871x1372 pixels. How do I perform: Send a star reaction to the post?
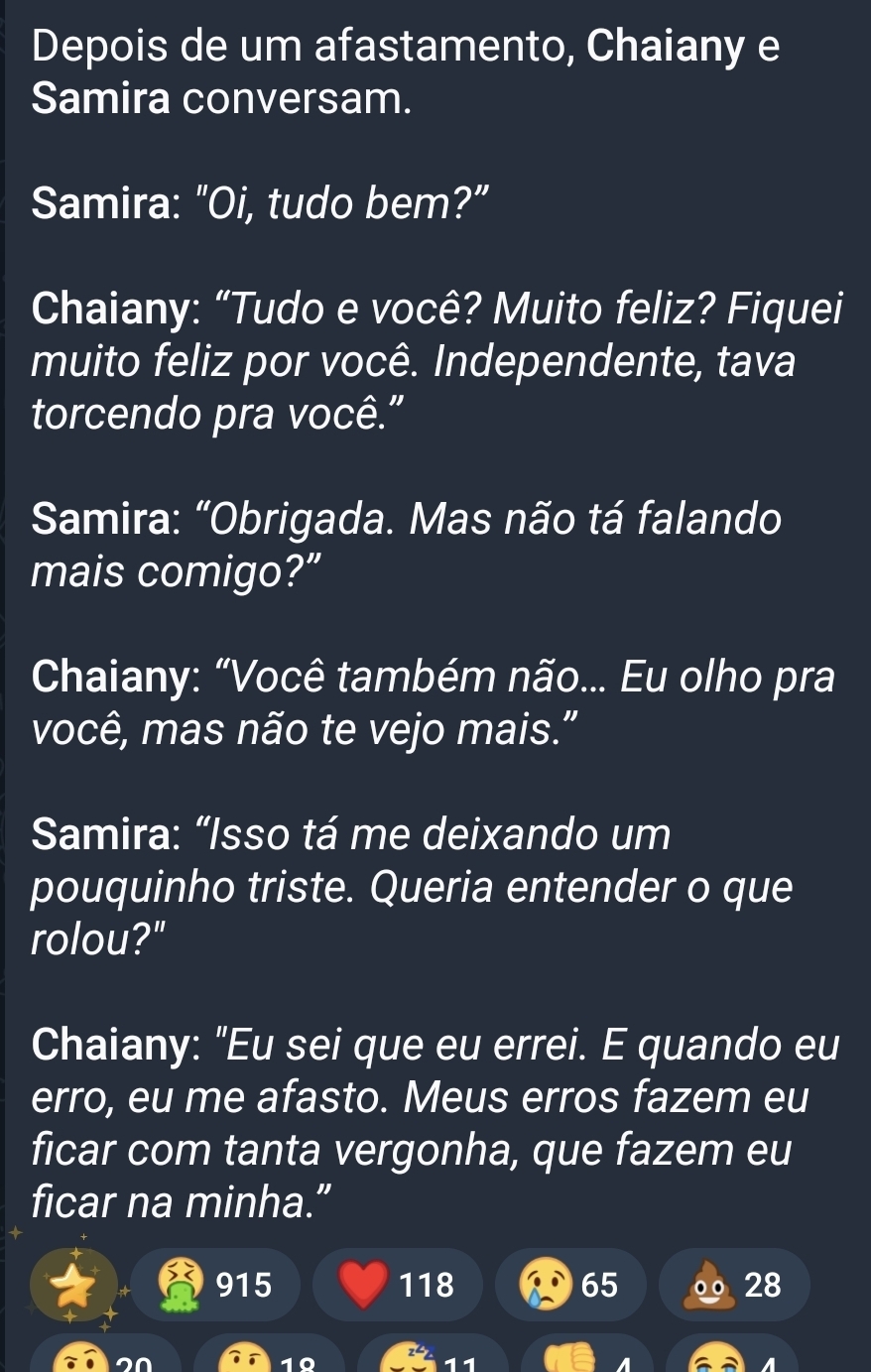[x=72, y=1286]
